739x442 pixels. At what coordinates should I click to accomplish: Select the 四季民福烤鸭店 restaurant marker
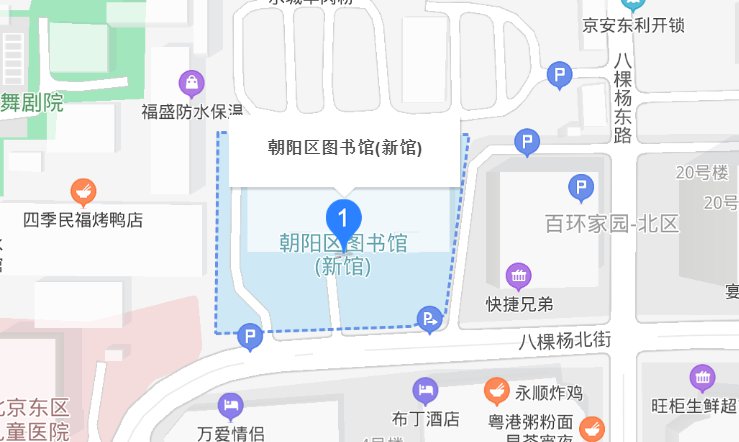(x=84, y=190)
